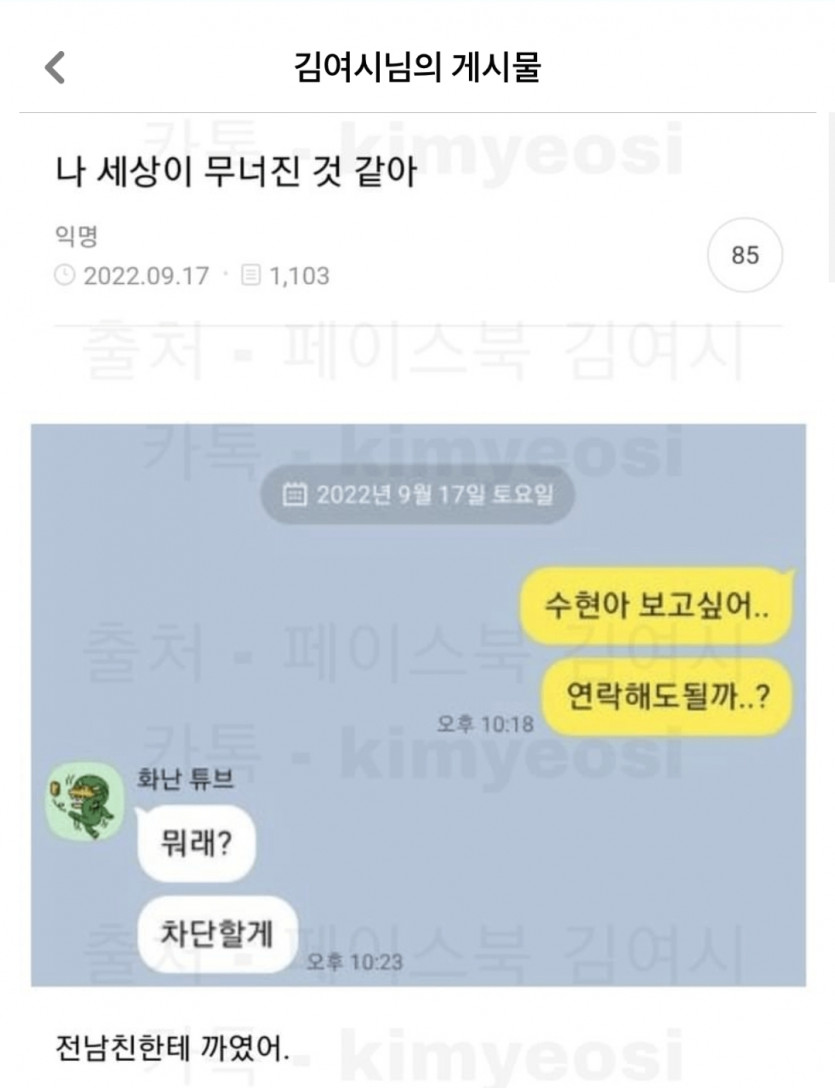Viewport: 835px width, 1088px height.
Task: Open the attached KakaoTalk chat screenshot
Action: coord(418,704)
